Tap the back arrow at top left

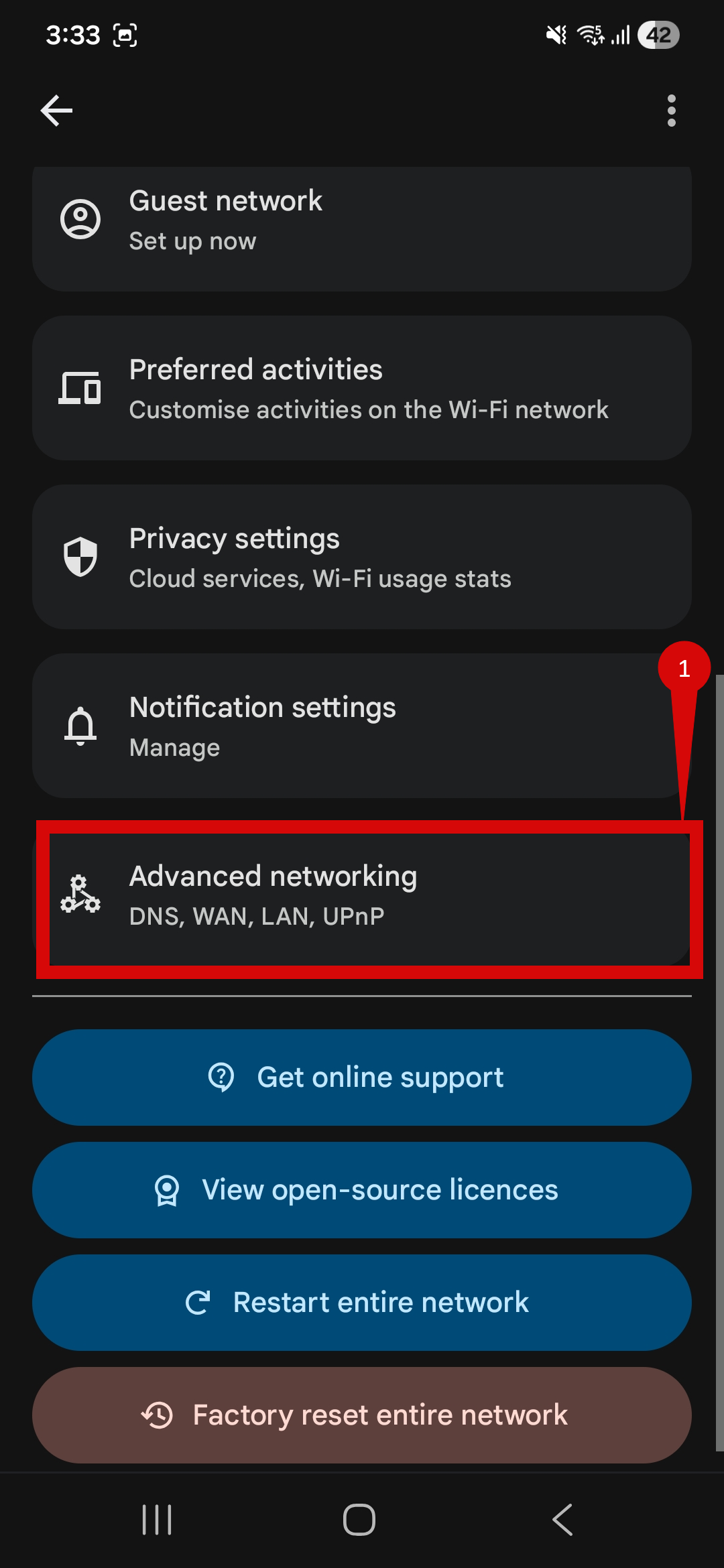pyautogui.click(x=56, y=111)
